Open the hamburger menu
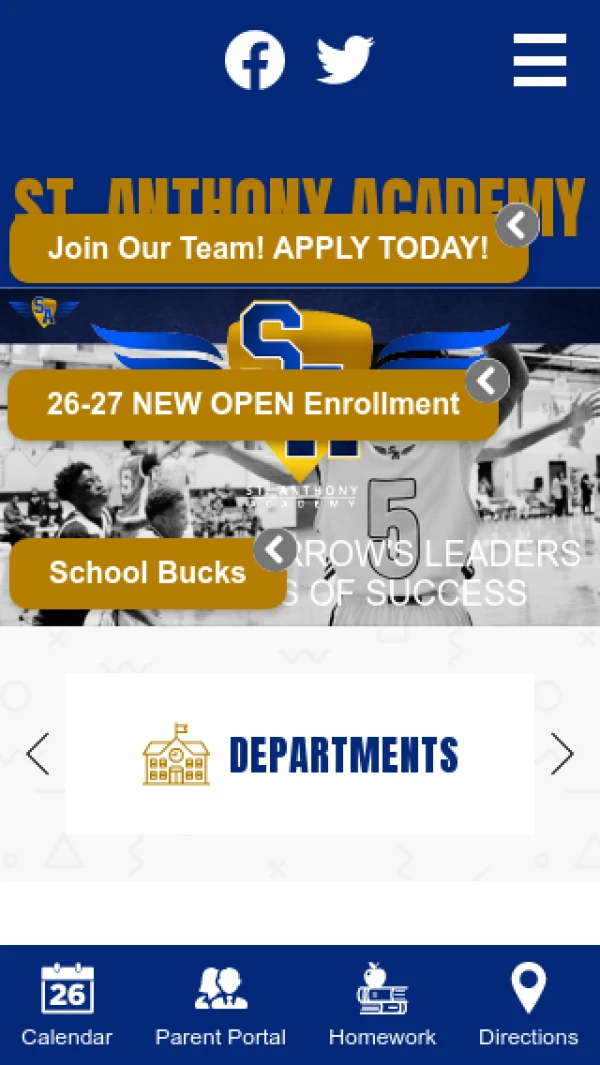The width and height of the screenshot is (600, 1065). click(x=540, y=60)
